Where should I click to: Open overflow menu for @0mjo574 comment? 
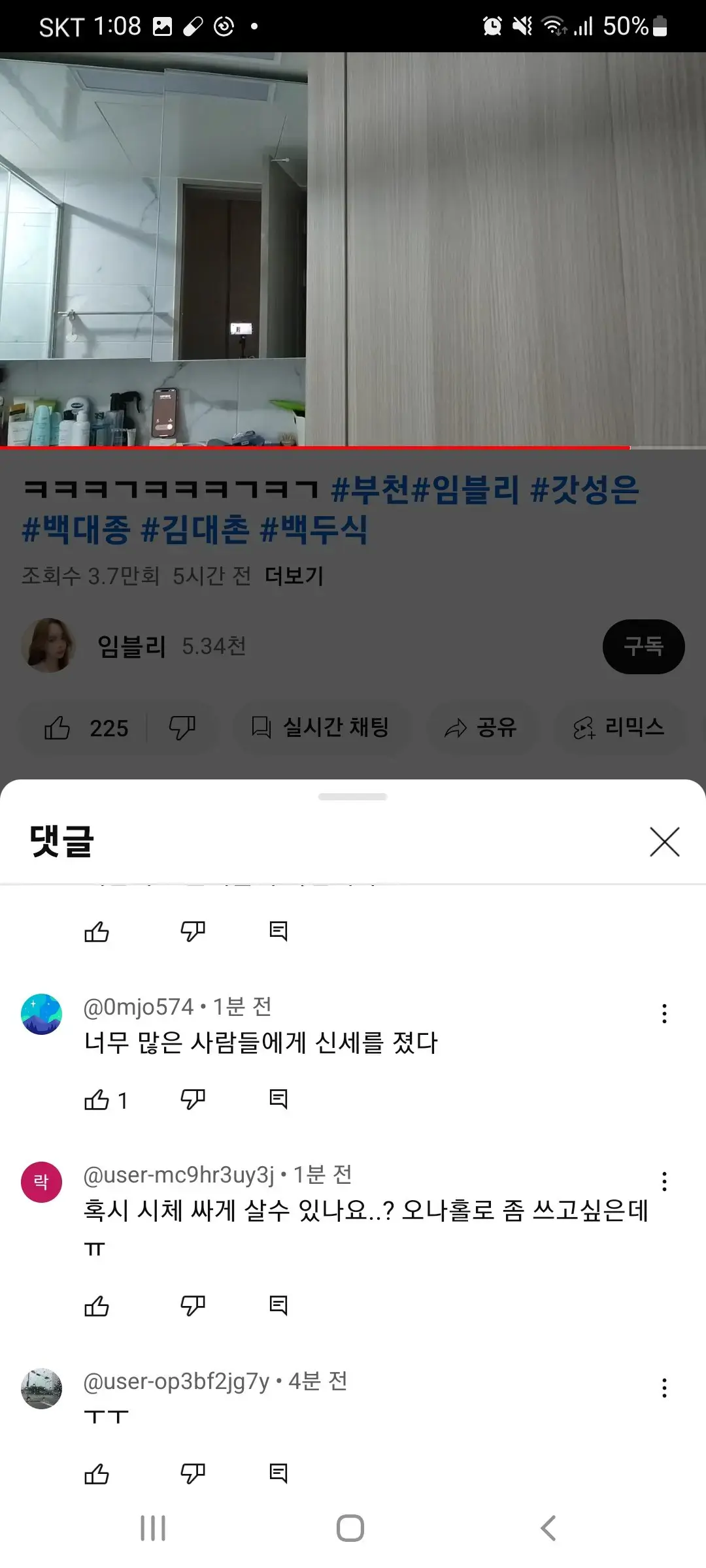coord(664,1013)
